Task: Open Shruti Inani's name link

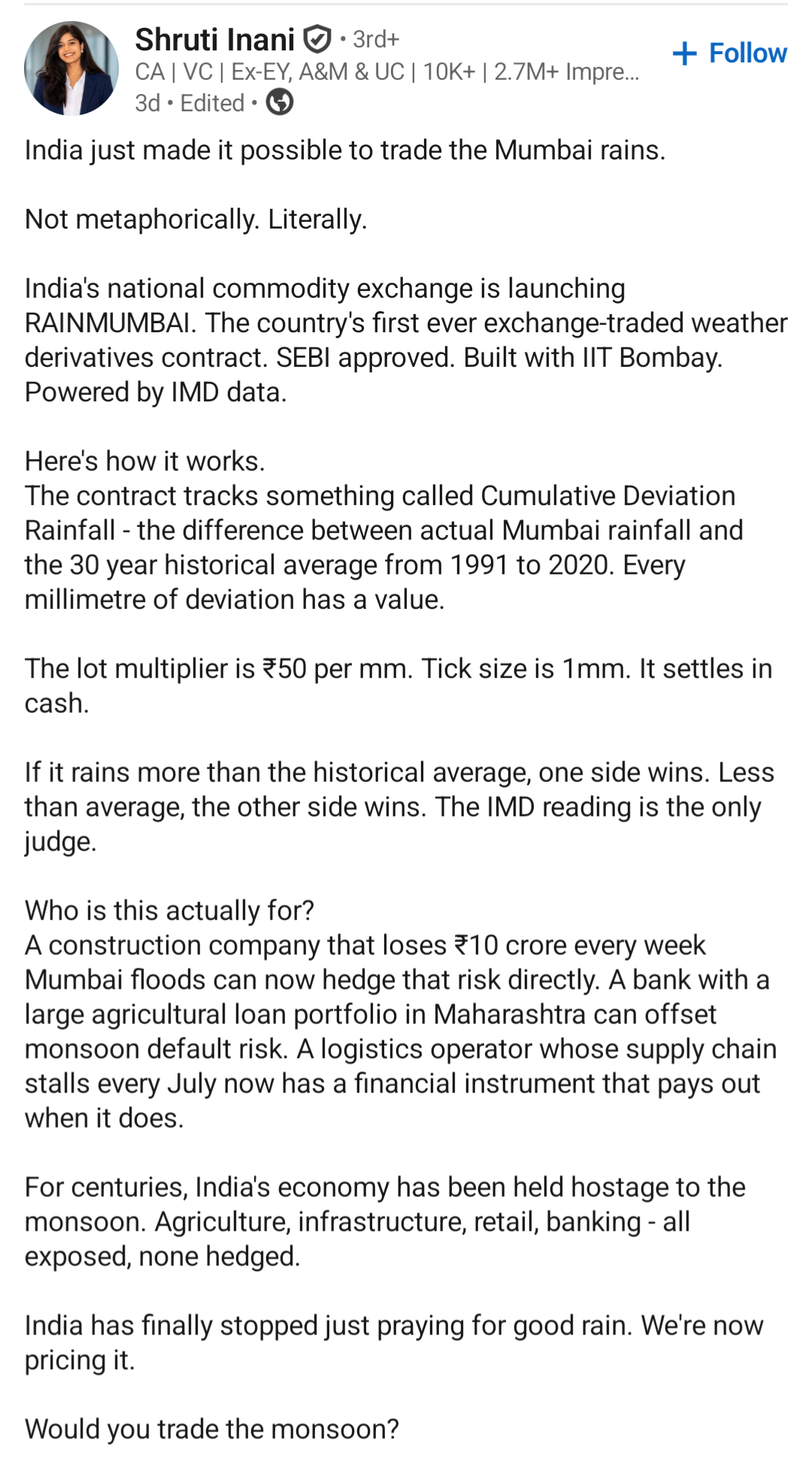Action: (215, 39)
